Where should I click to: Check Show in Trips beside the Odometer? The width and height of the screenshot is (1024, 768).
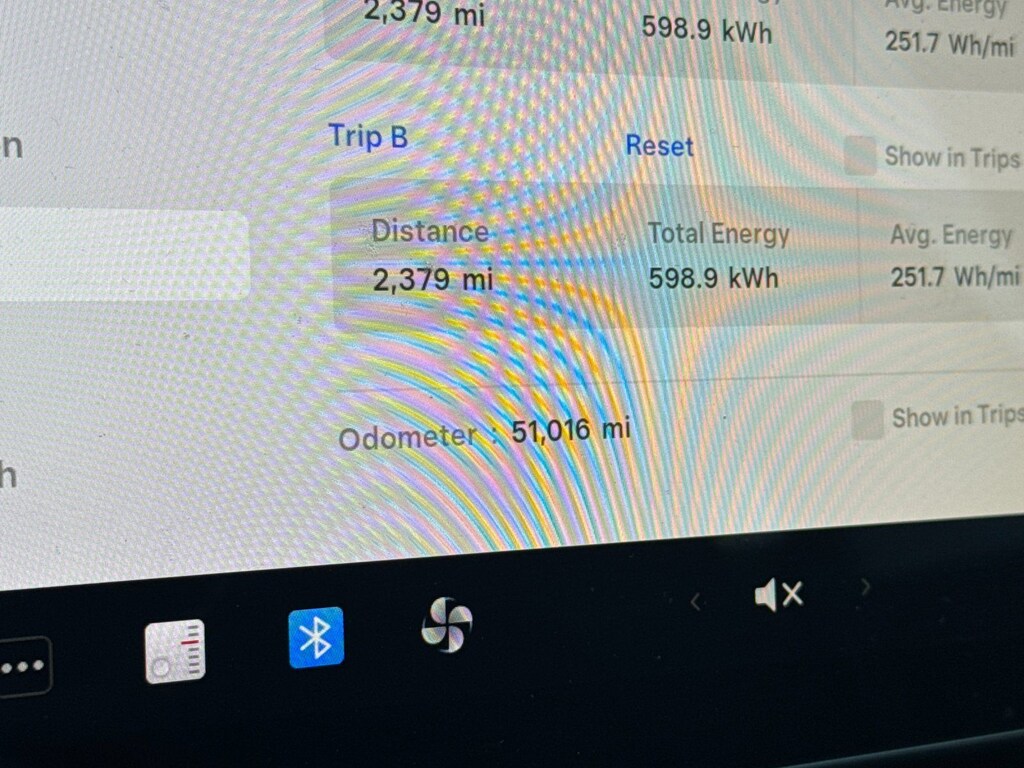point(867,419)
